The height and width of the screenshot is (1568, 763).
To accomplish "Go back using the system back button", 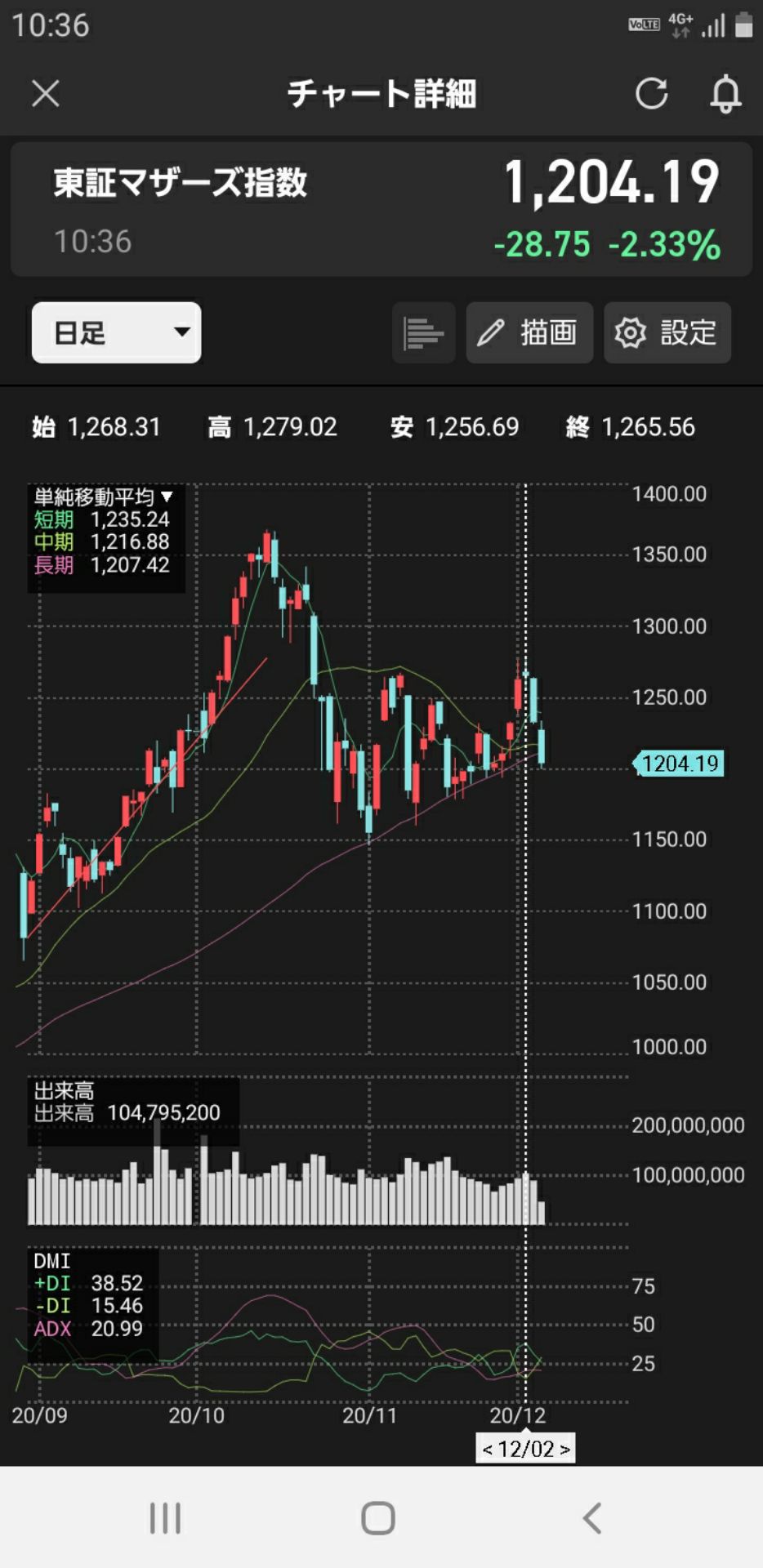I will (x=591, y=1518).
